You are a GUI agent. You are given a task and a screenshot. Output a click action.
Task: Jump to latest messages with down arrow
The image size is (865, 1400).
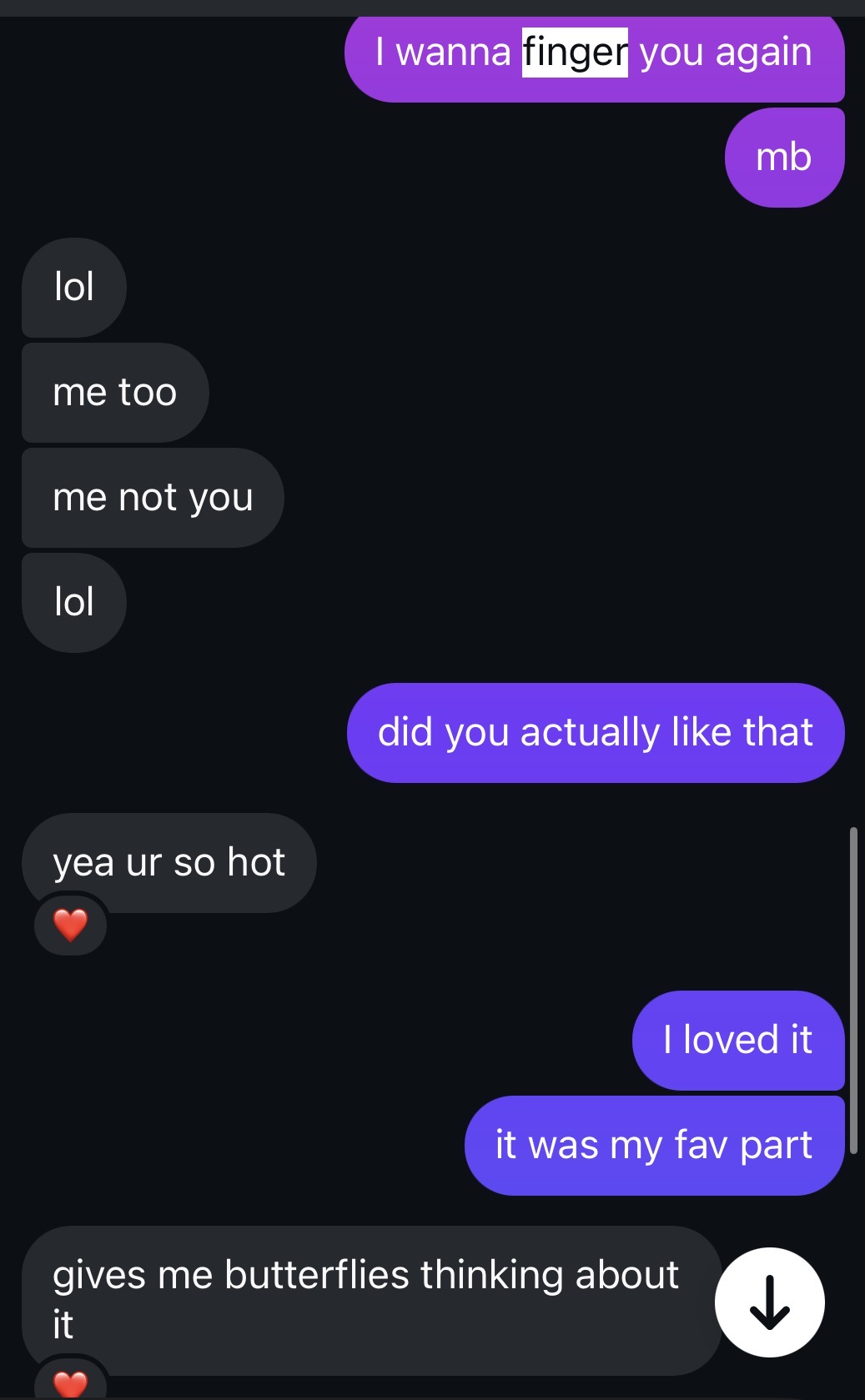[x=769, y=1302]
